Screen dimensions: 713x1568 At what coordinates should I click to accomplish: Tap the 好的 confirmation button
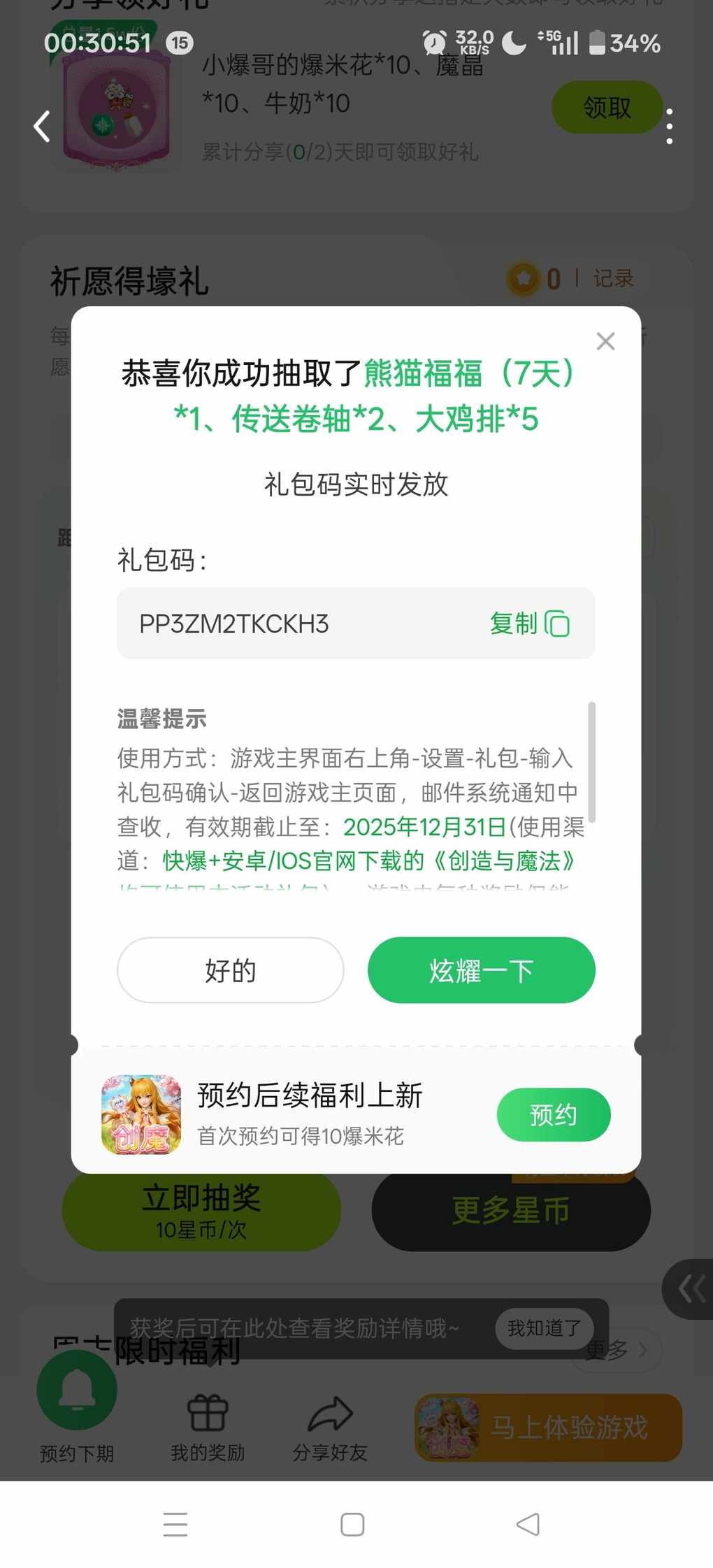[x=230, y=970]
